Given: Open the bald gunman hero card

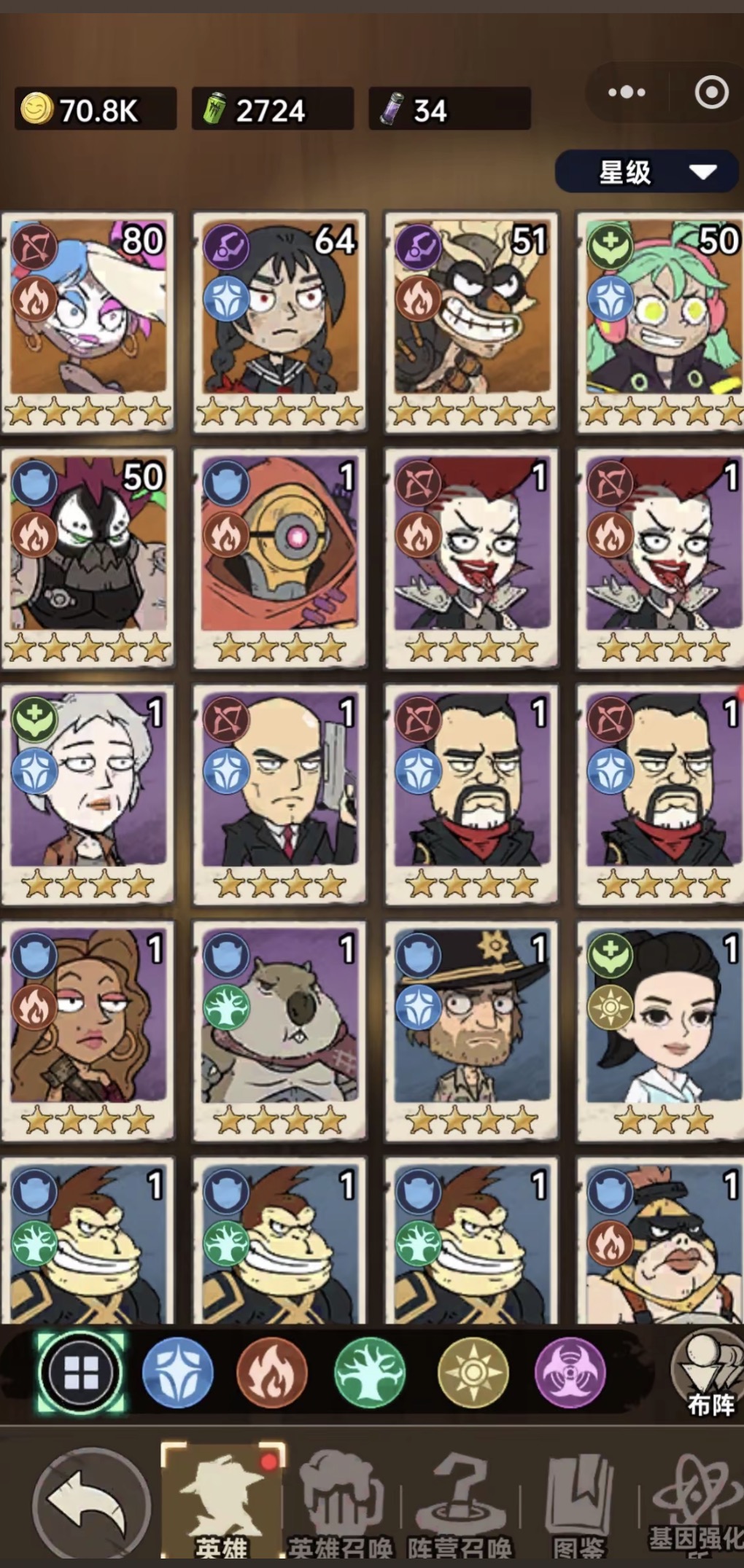Looking at the screenshot, I should [280, 793].
